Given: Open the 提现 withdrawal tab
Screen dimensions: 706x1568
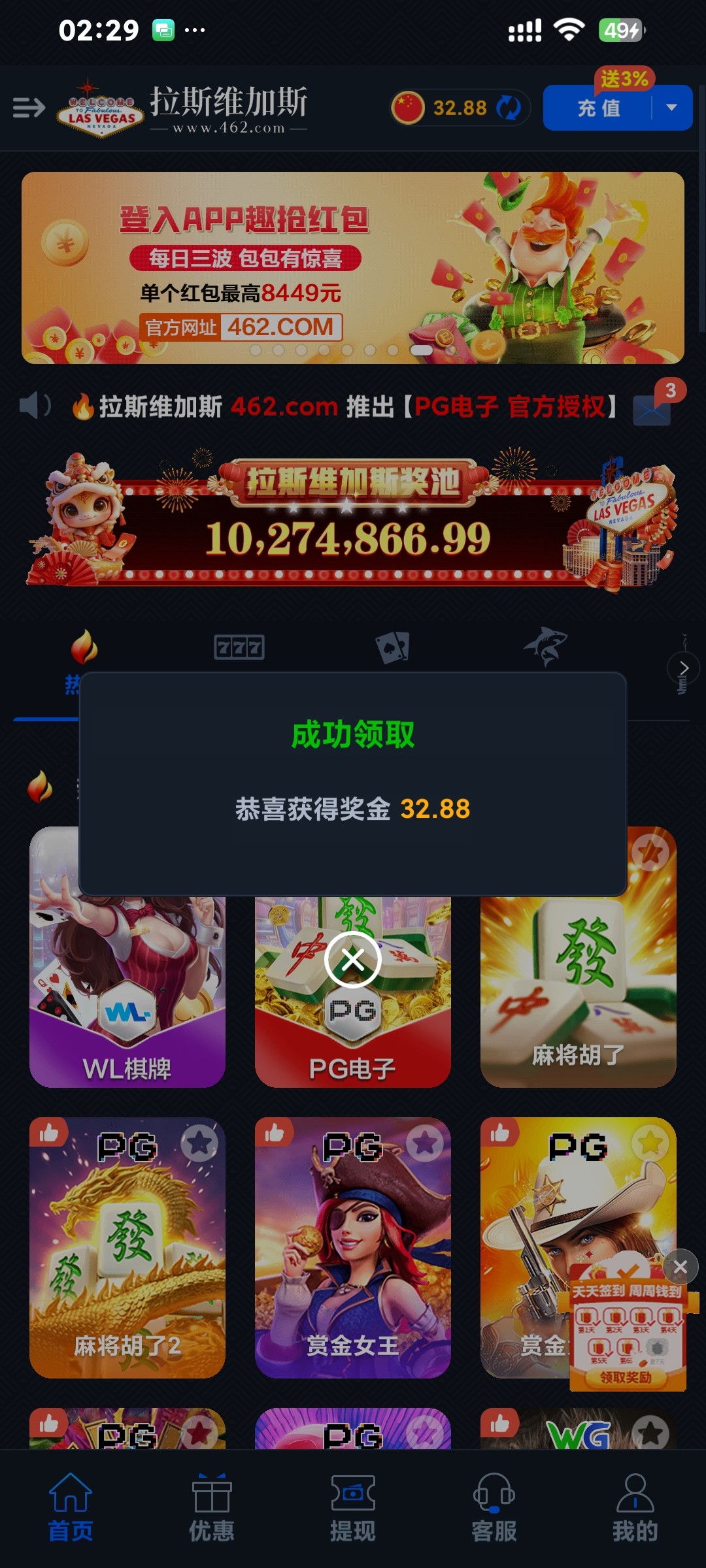Looking at the screenshot, I should pos(353,1506).
